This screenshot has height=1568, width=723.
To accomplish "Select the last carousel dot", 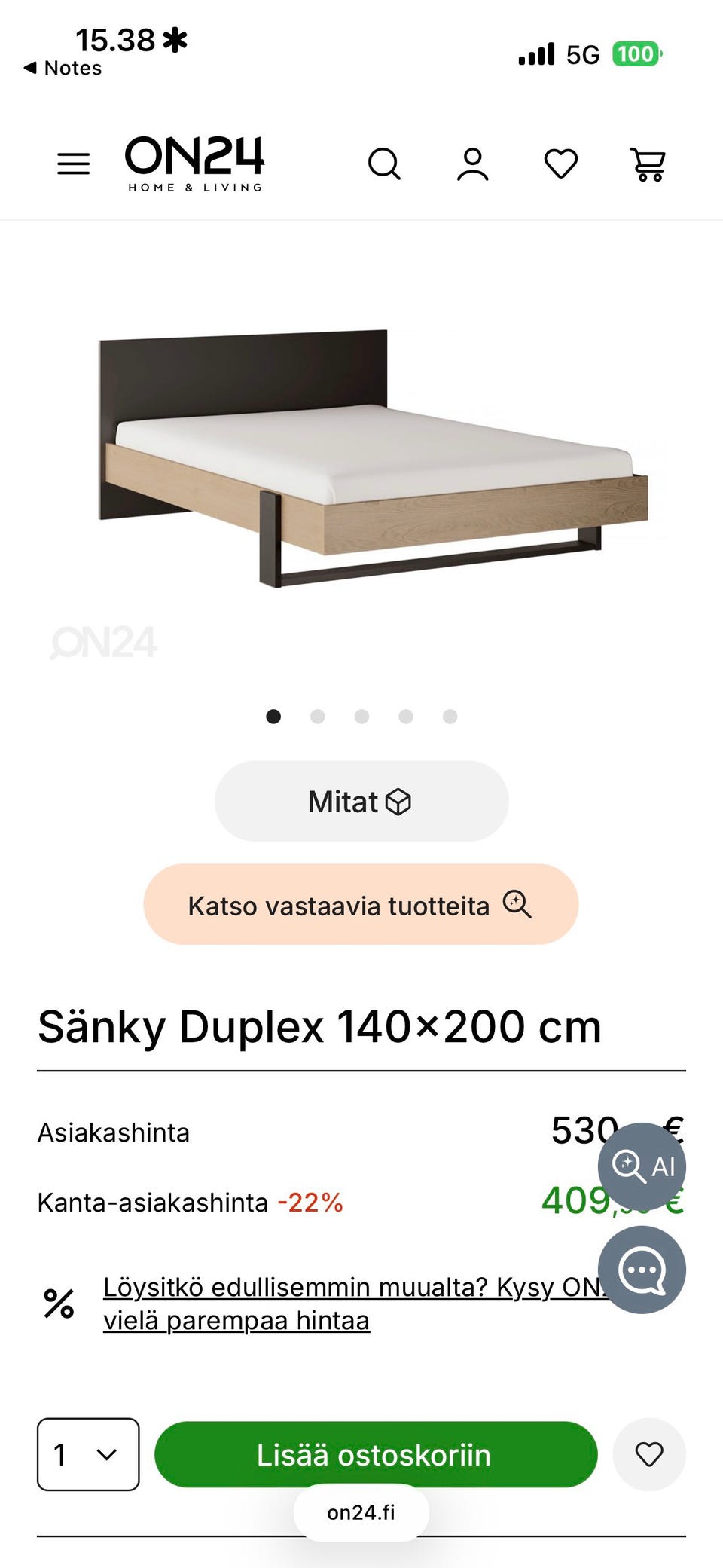I will coord(450,717).
